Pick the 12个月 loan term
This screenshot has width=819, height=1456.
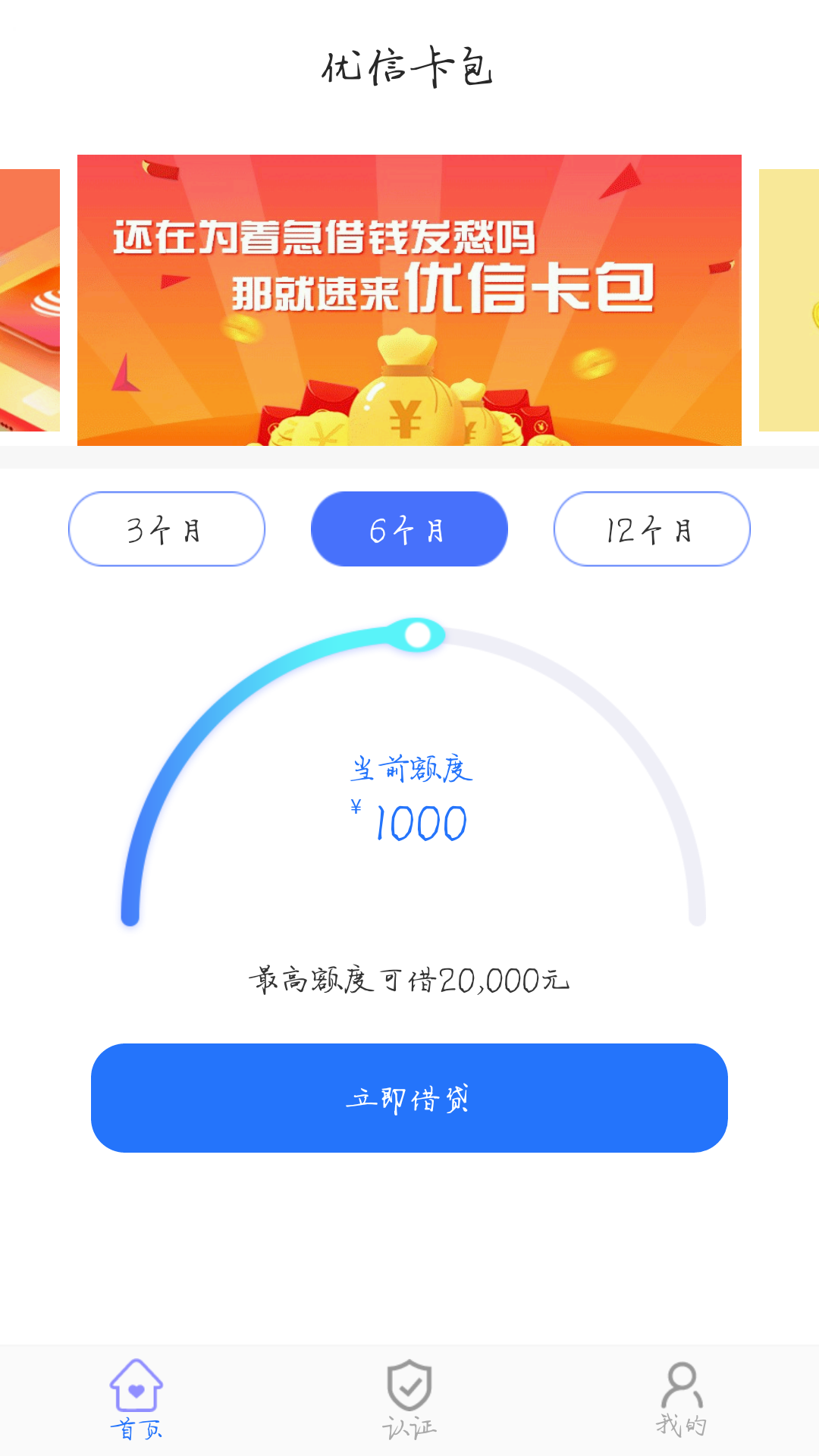pos(652,529)
